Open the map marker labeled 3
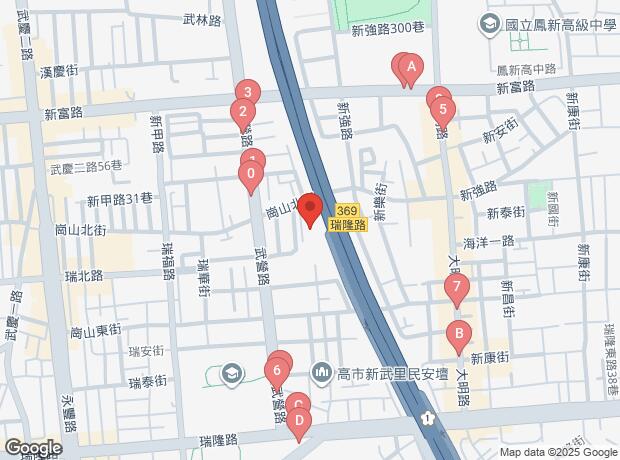 (248, 93)
